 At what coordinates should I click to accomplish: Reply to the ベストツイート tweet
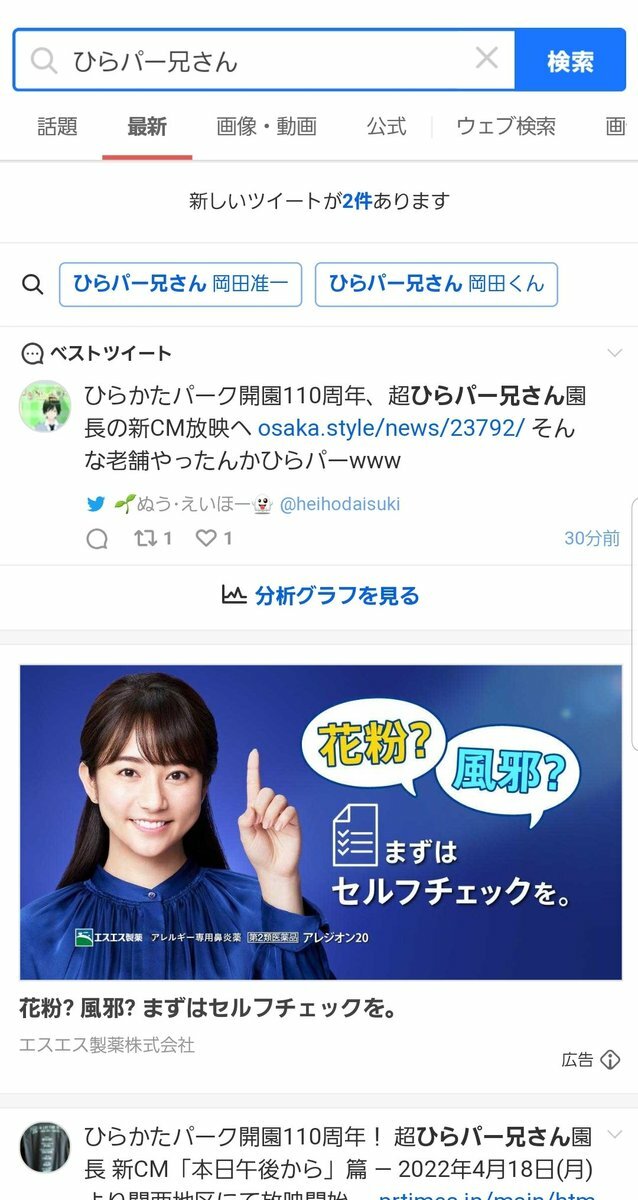click(97, 539)
